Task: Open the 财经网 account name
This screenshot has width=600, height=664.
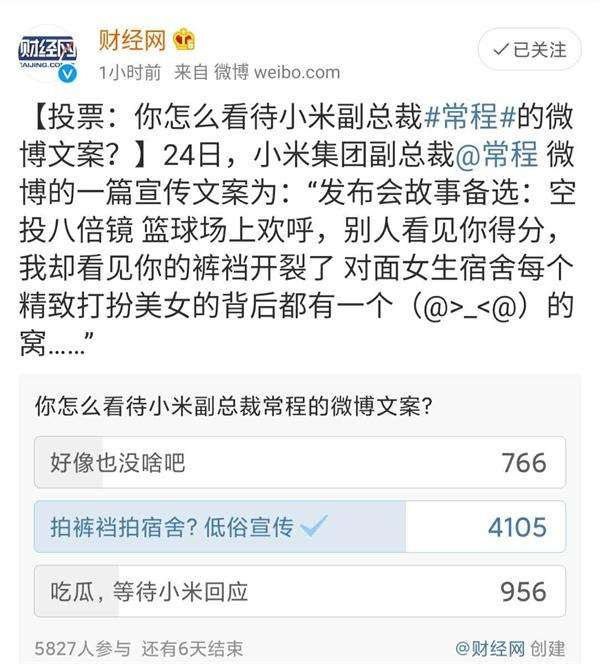Action: (x=132, y=41)
